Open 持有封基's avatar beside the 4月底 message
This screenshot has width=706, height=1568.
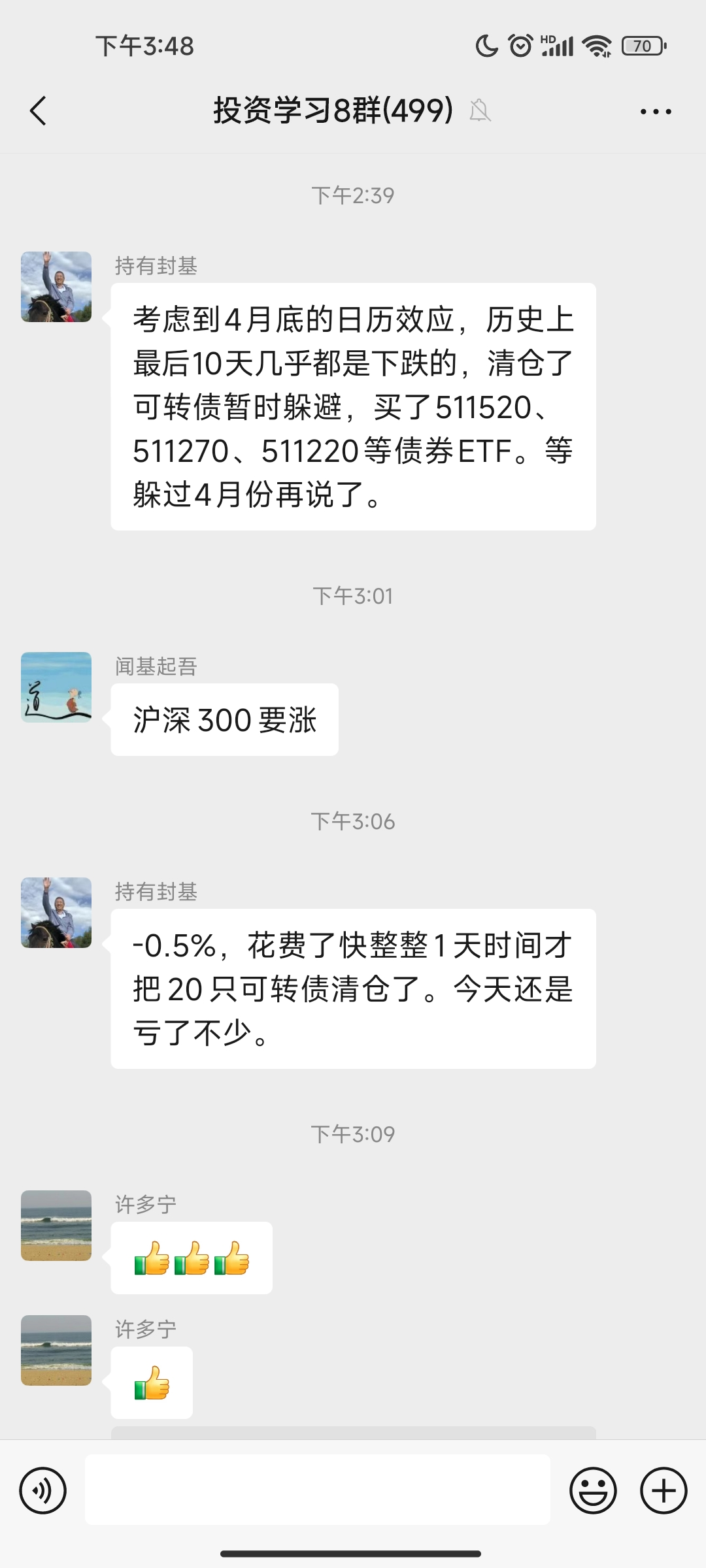[56, 287]
